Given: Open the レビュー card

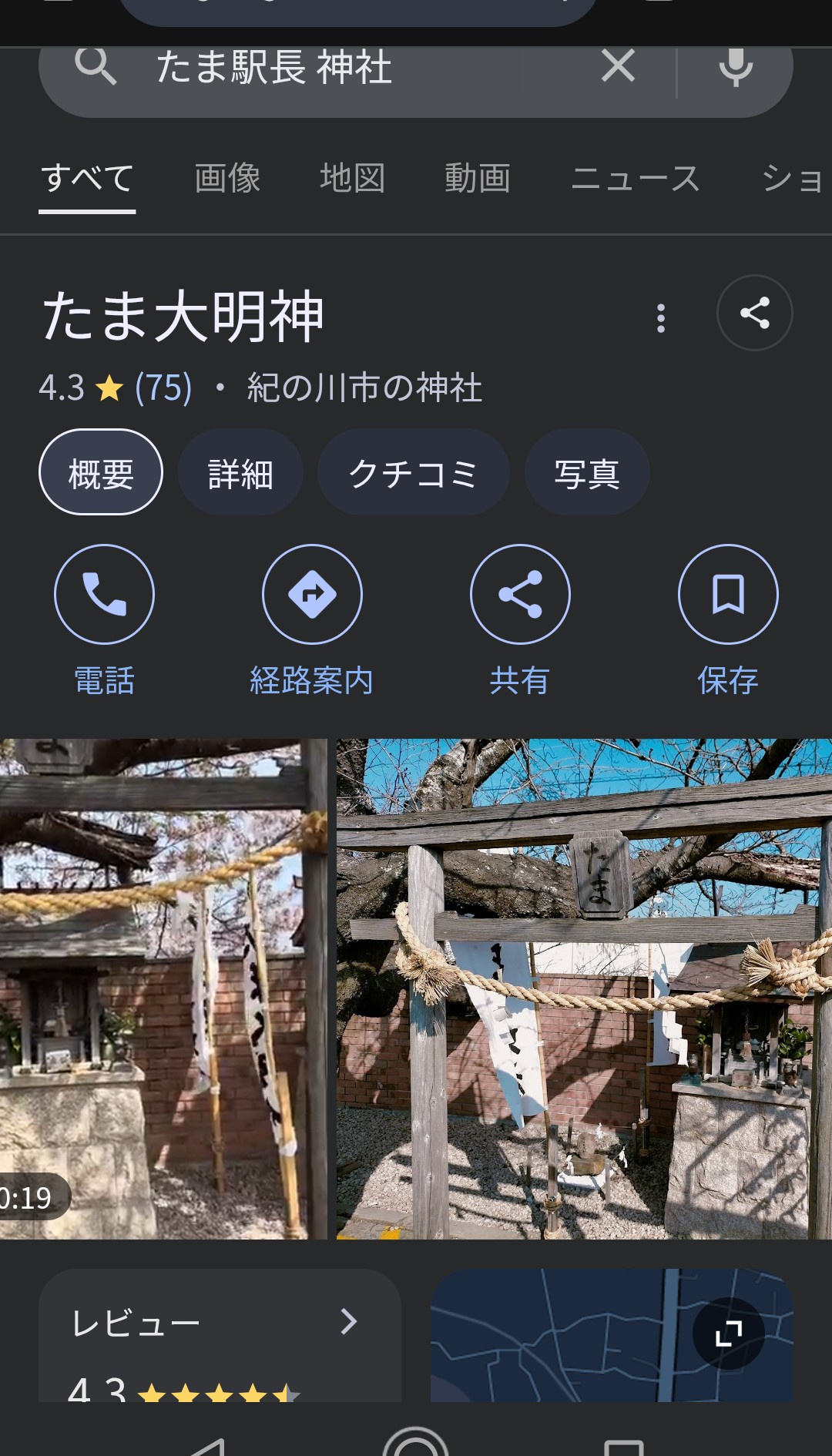Looking at the screenshot, I should (x=220, y=1335).
